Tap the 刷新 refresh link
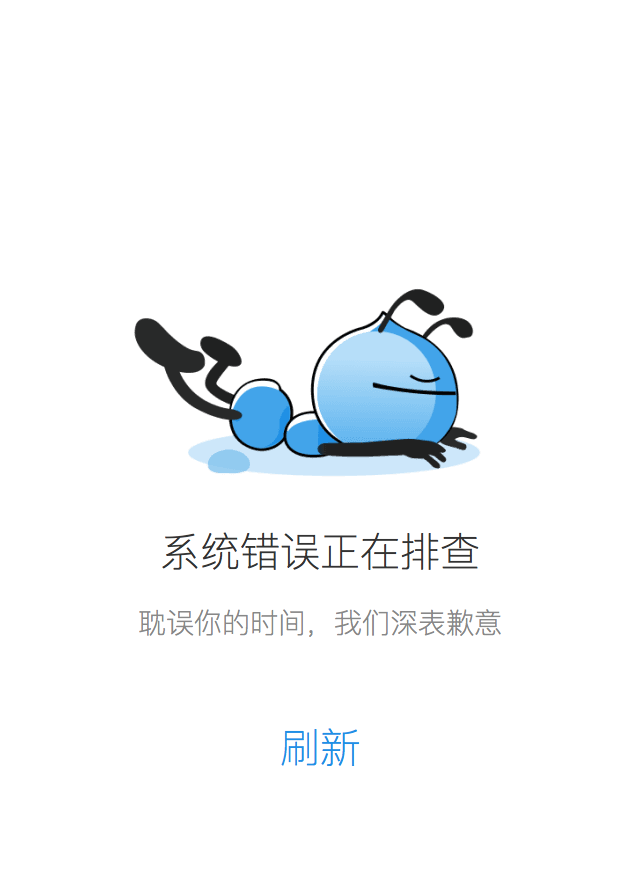The width and height of the screenshot is (640, 878). (319, 748)
